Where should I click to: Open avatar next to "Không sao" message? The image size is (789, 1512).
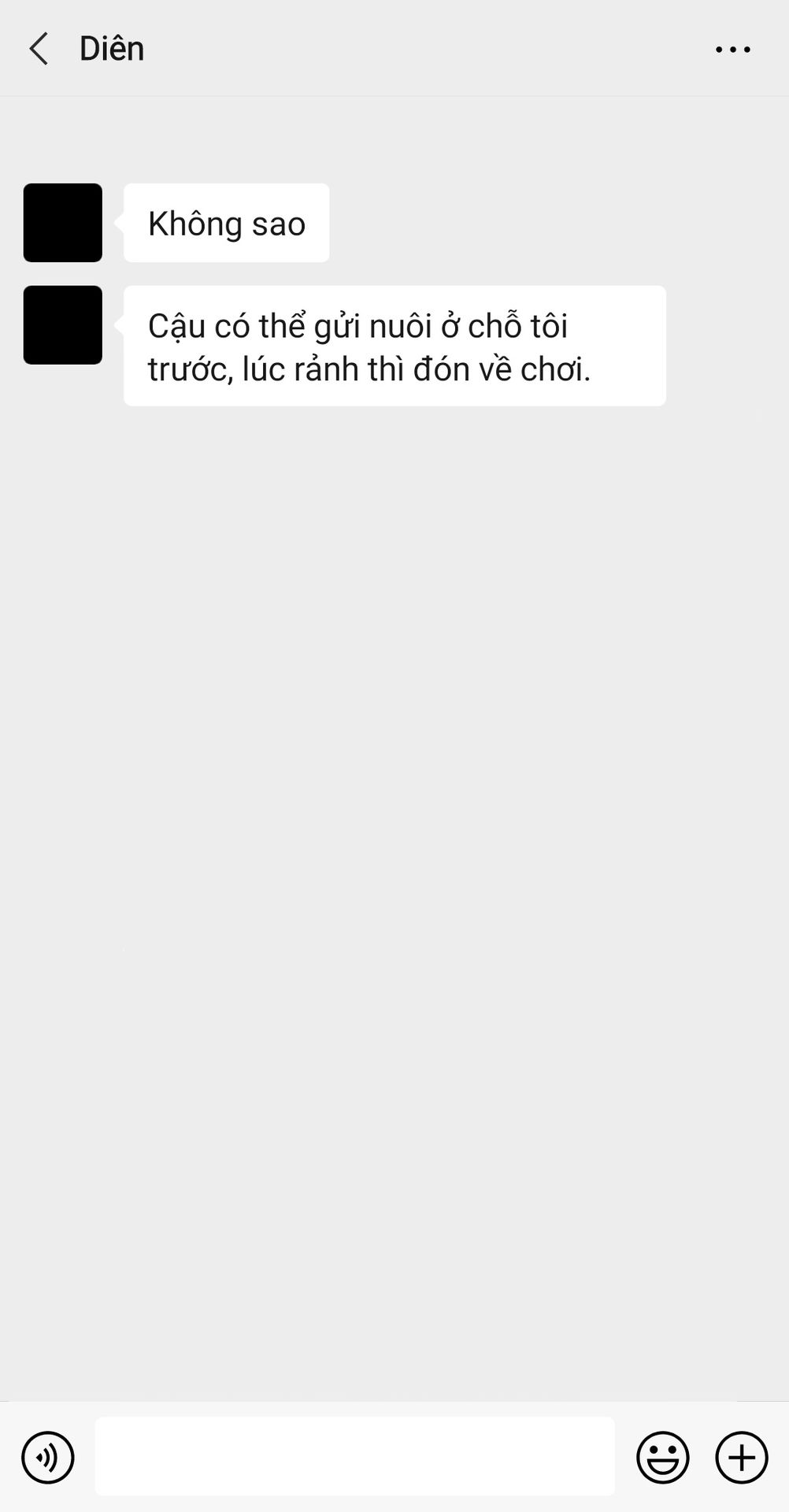[x=63, y=223]
